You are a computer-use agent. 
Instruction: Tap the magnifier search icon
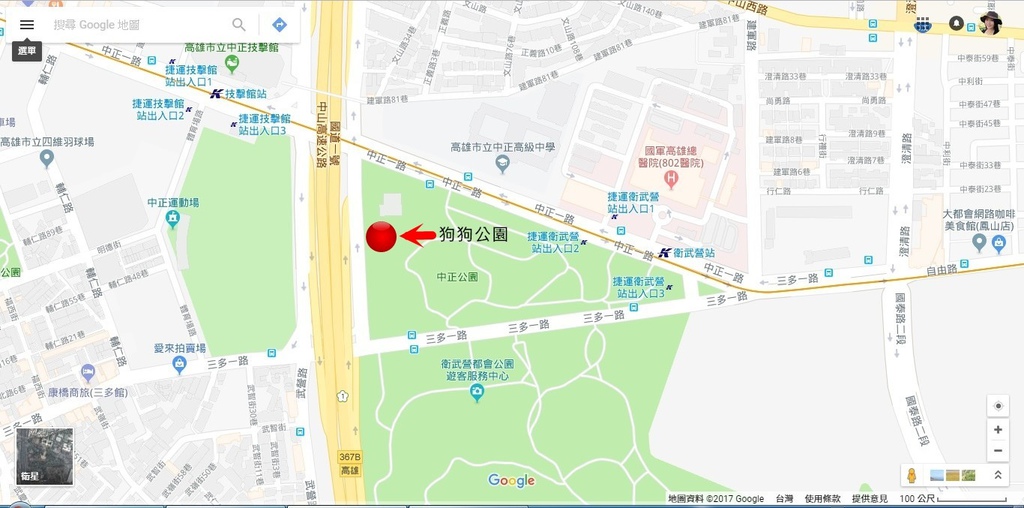[239, 24]
